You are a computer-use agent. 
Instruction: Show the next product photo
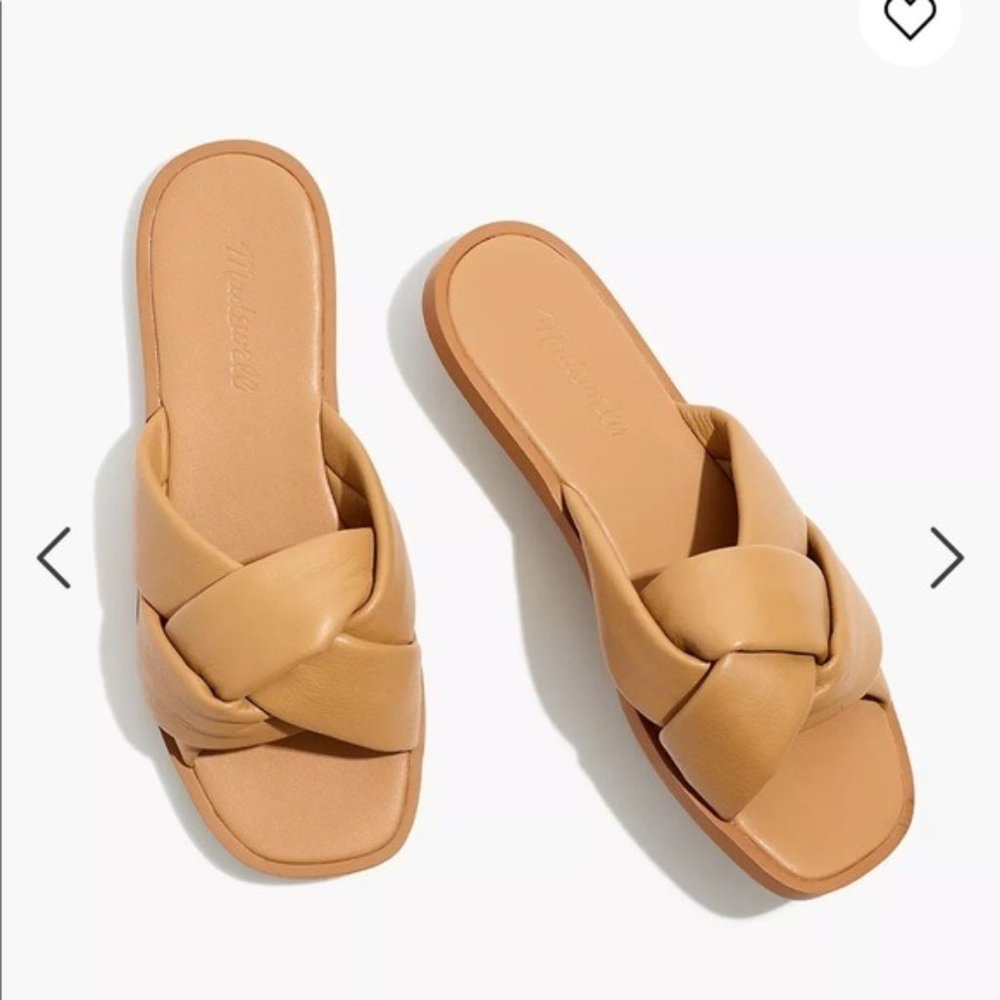[946, 558]
